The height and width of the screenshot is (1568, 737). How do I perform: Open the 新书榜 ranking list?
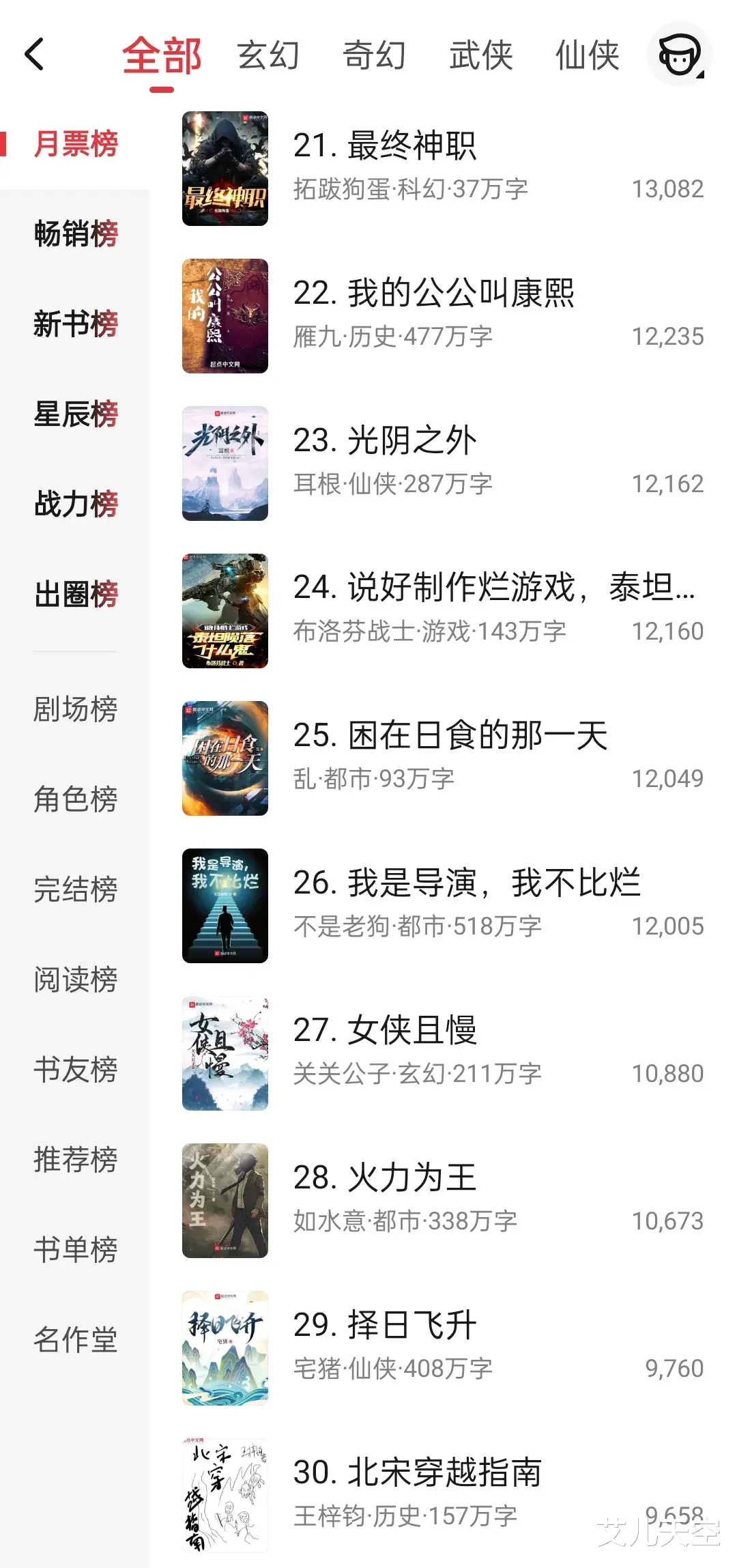(76, 324)
